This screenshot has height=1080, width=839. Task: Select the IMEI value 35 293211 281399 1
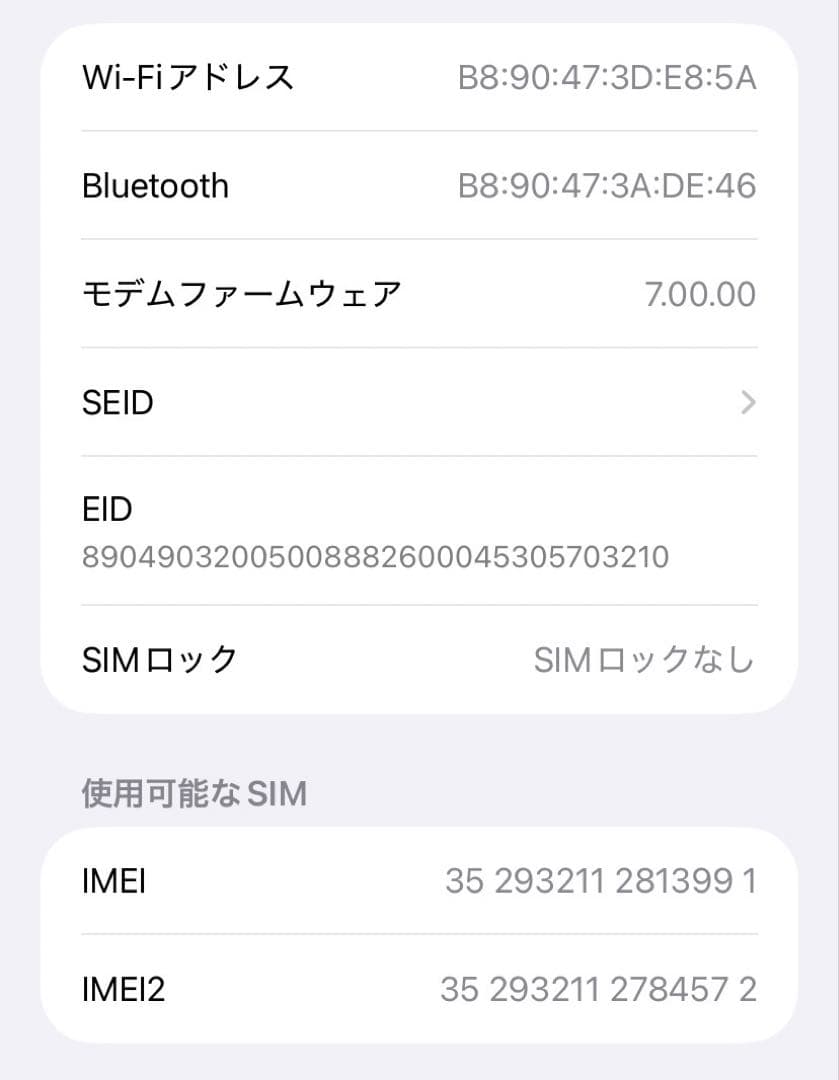tap(601, 881)
